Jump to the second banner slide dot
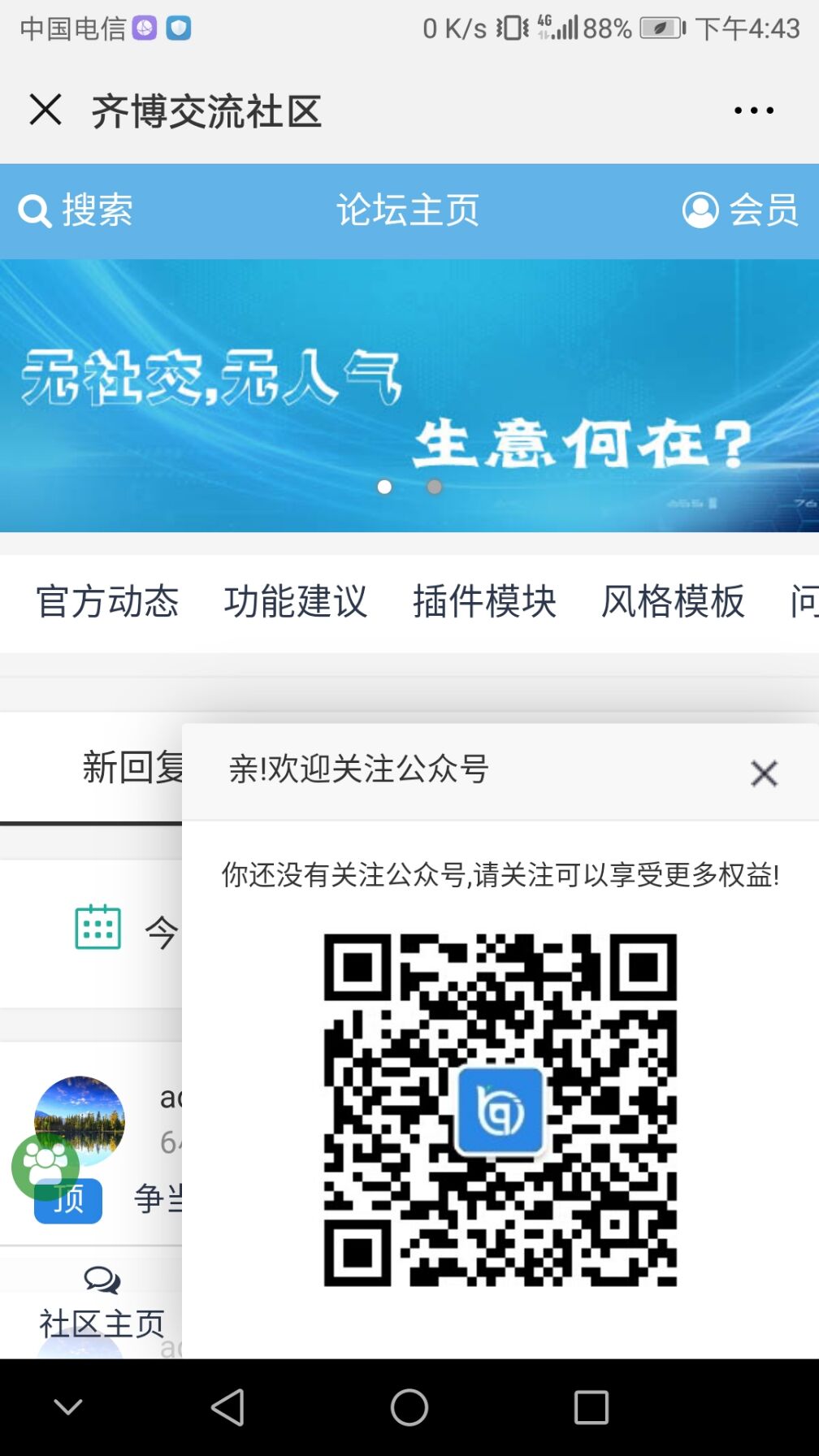The width and height of the screenshot is (819, 1456). (x=435, y=487)
